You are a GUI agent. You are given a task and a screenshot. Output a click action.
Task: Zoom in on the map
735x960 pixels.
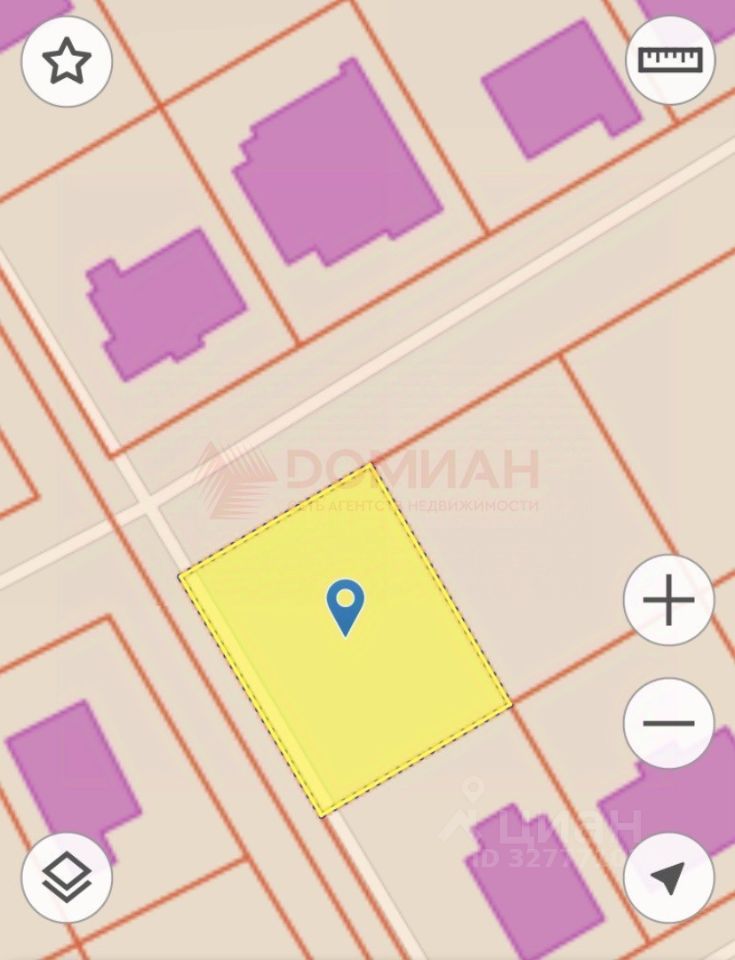coord(668,601)
